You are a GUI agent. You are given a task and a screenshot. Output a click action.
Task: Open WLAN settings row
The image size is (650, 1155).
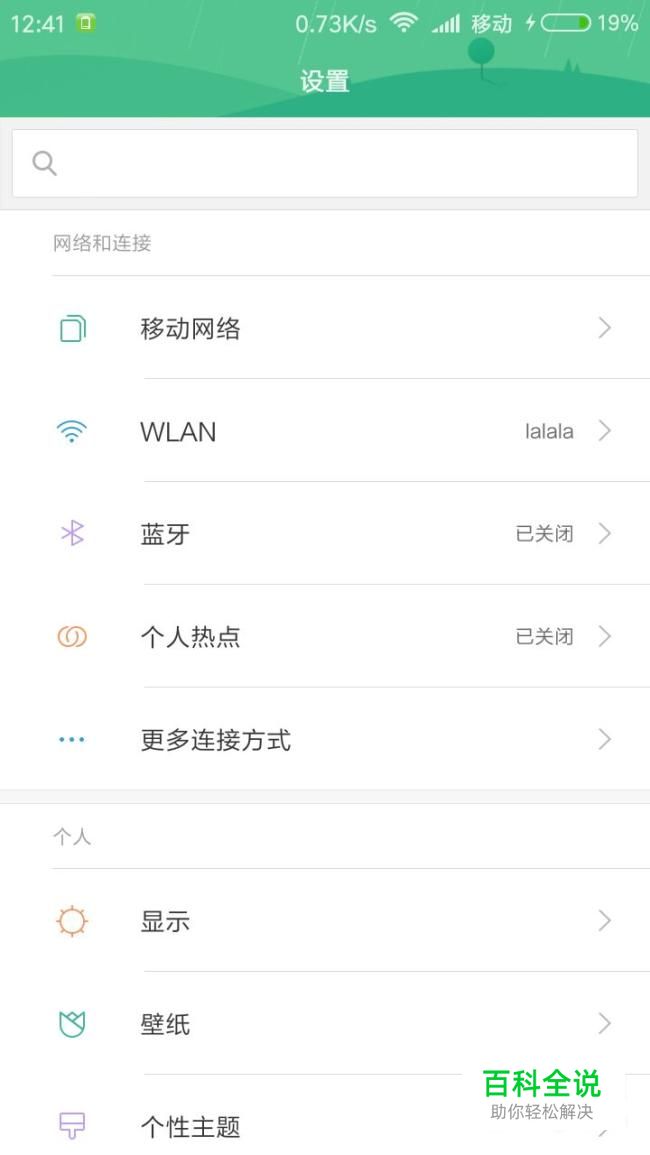(325, 431)
